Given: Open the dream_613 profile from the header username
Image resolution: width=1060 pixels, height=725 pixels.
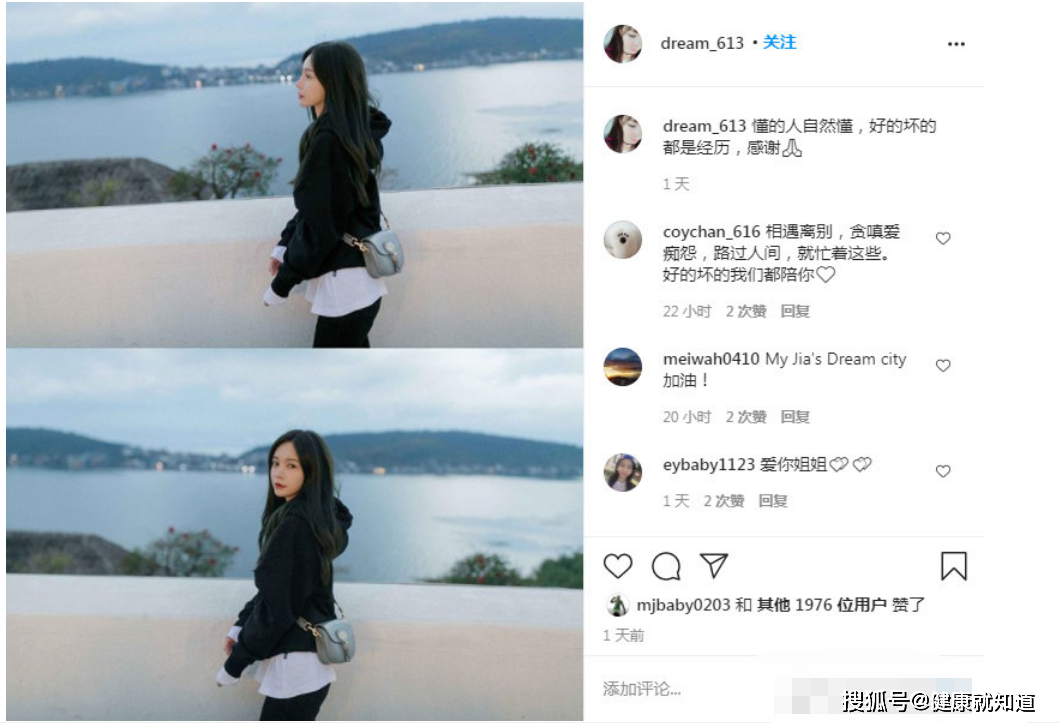Looking at the screenshot, I should coord(702,43).
